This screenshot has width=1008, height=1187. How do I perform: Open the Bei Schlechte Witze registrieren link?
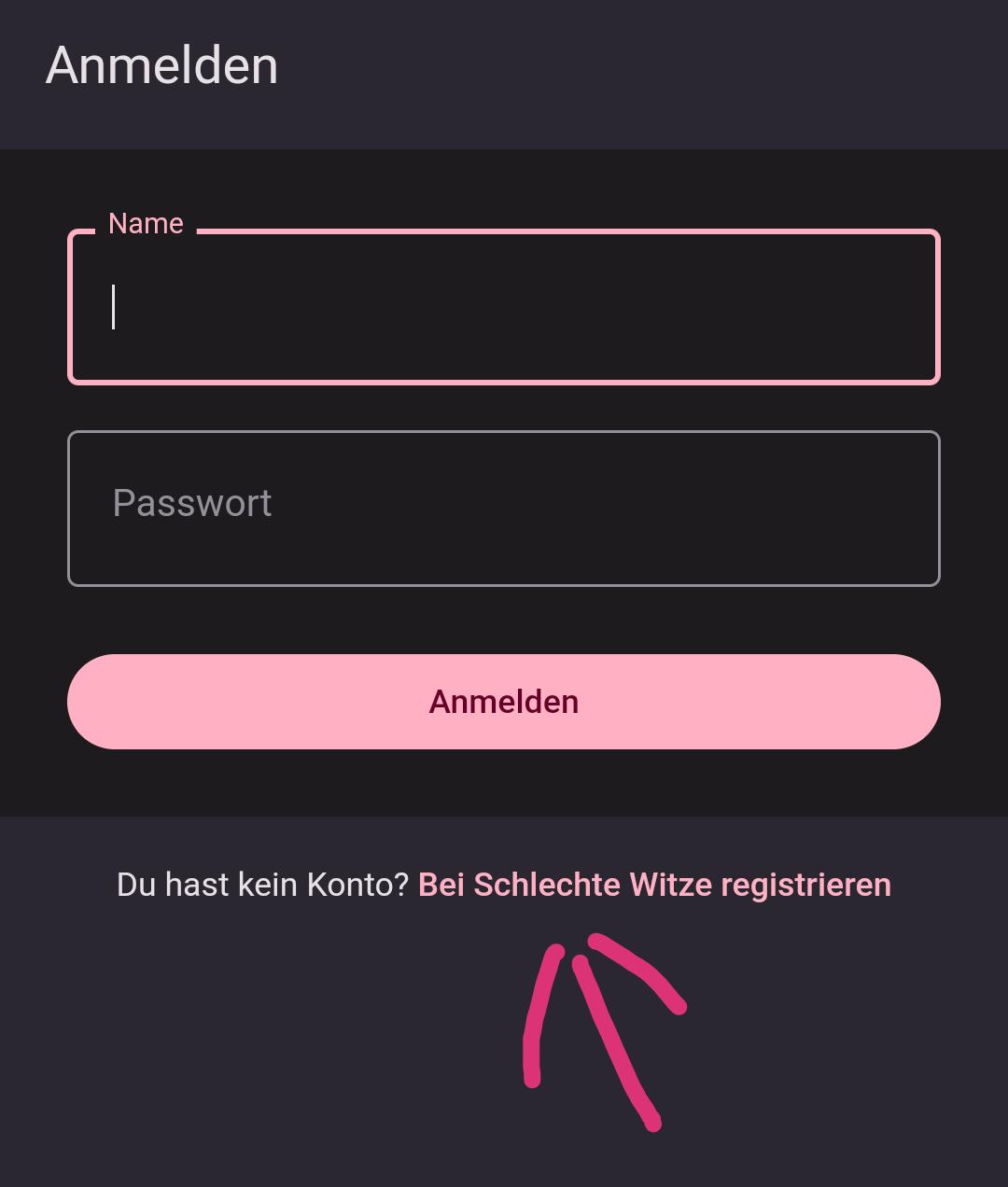pos(654,884)
